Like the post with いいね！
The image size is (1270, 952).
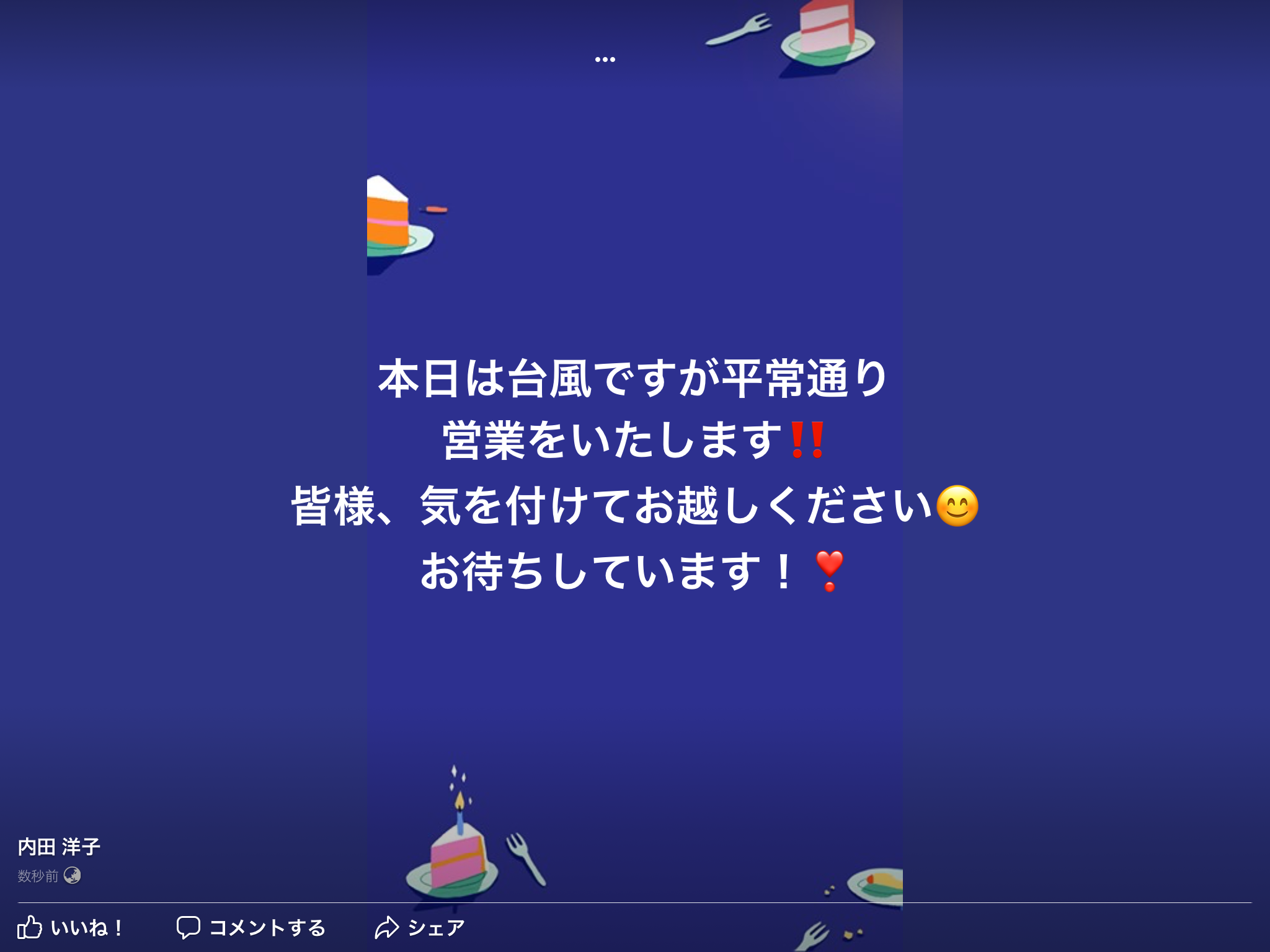[70, 927]
